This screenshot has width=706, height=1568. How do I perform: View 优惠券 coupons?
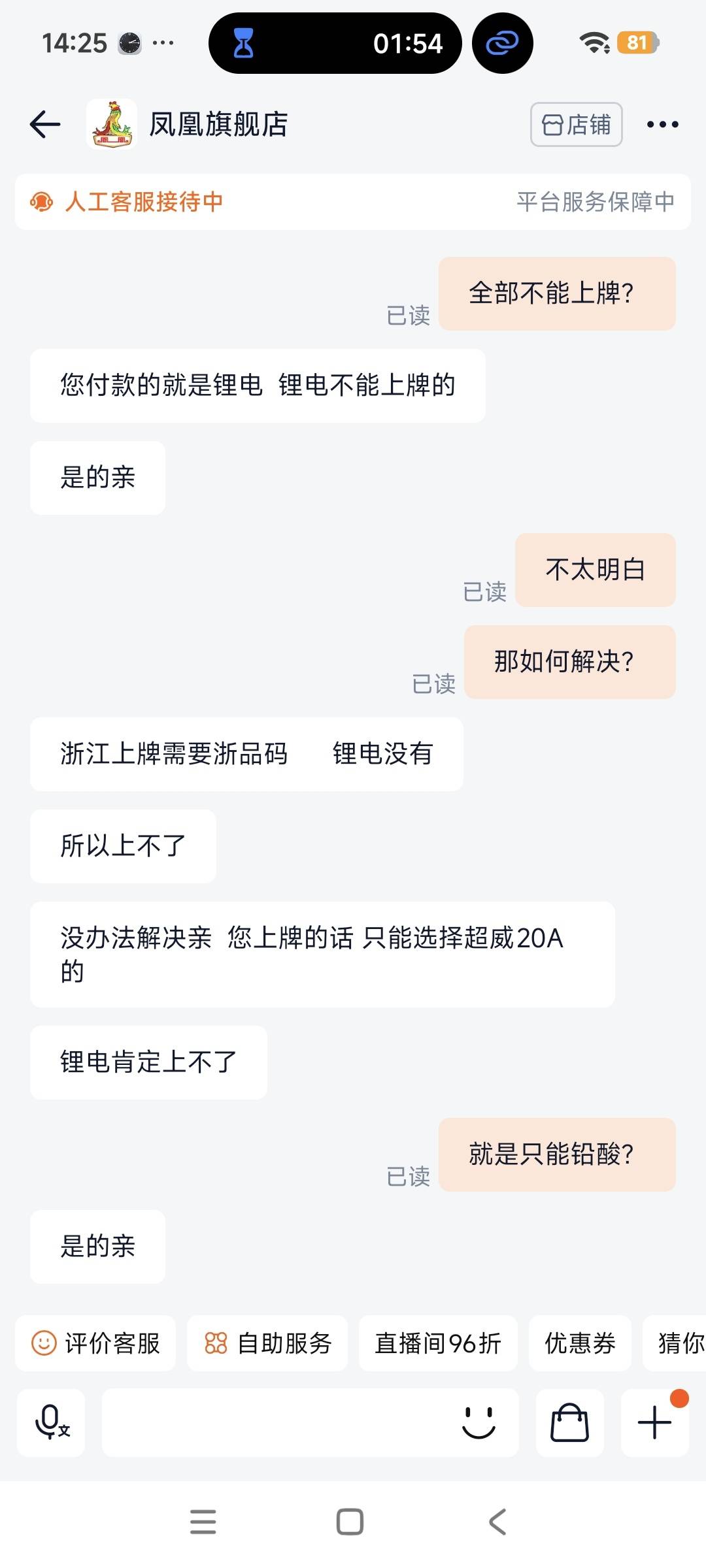click(x=580, y=1343)
